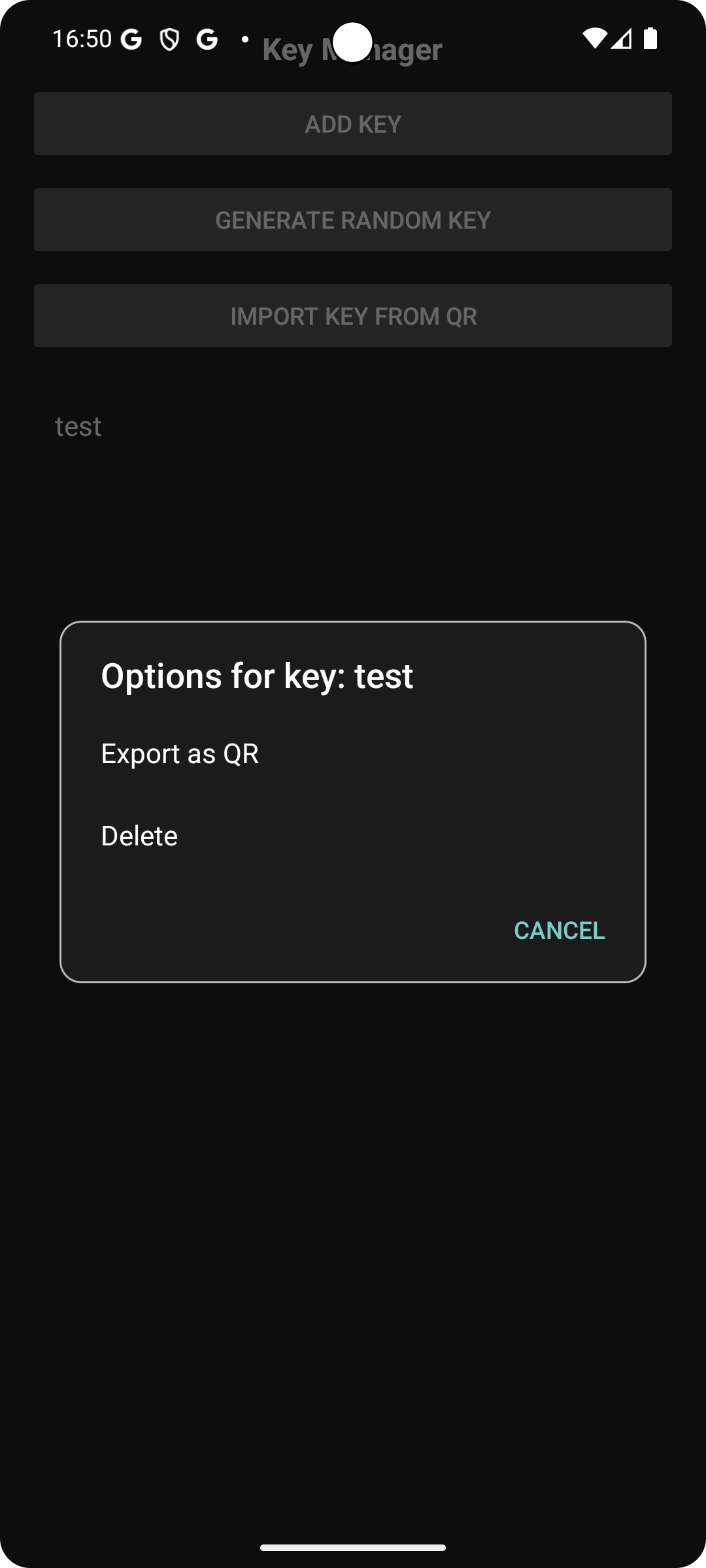Select Export as QR option

click(180, 754)
